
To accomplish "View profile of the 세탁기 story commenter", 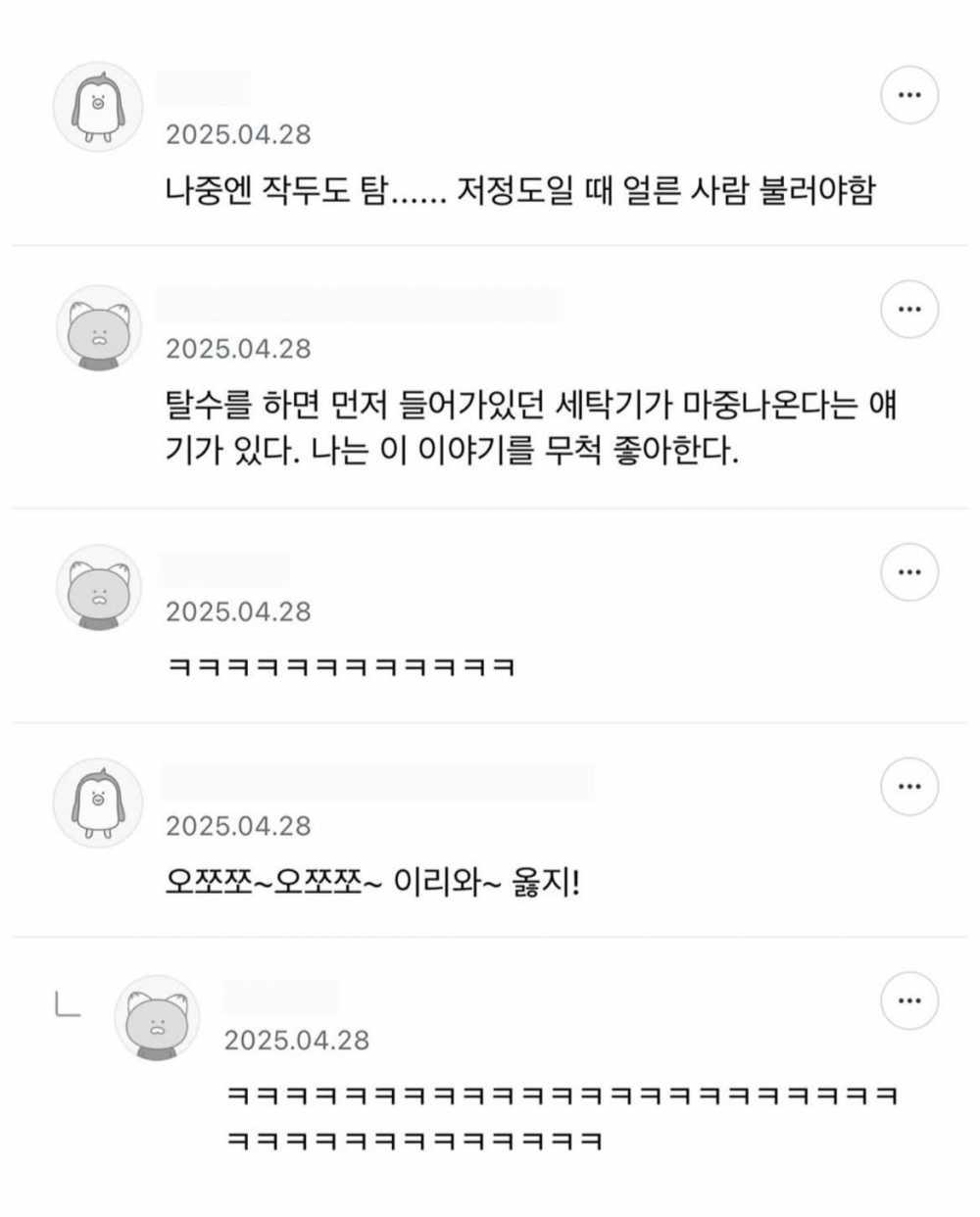I will click(97, 329).
